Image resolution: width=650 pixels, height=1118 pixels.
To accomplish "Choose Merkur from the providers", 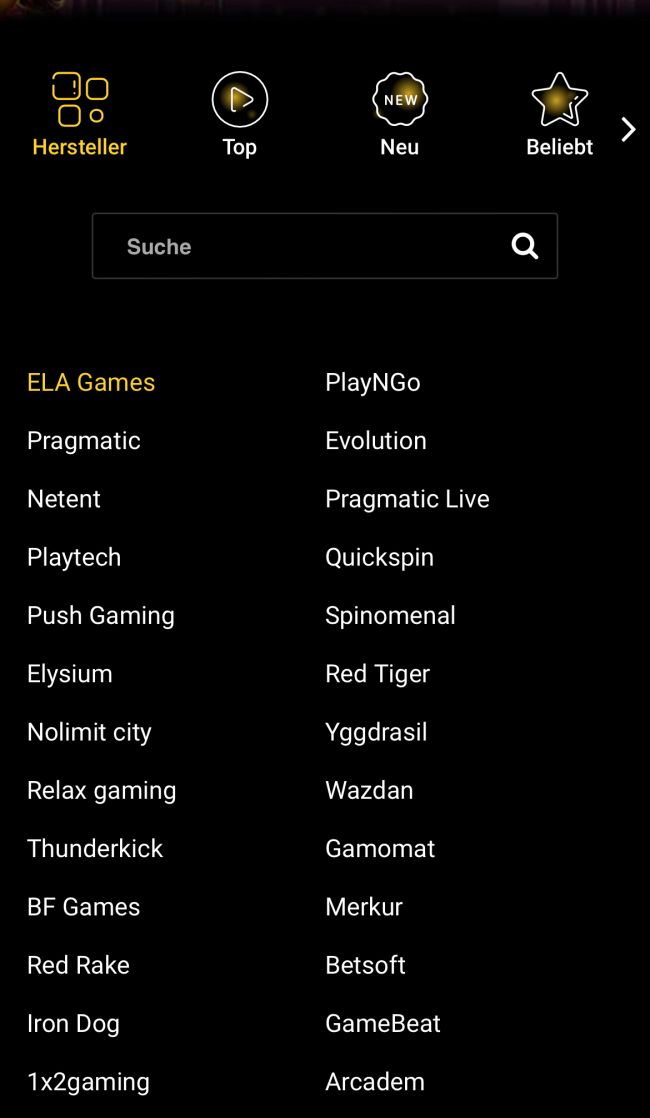I will coord(363,907).
